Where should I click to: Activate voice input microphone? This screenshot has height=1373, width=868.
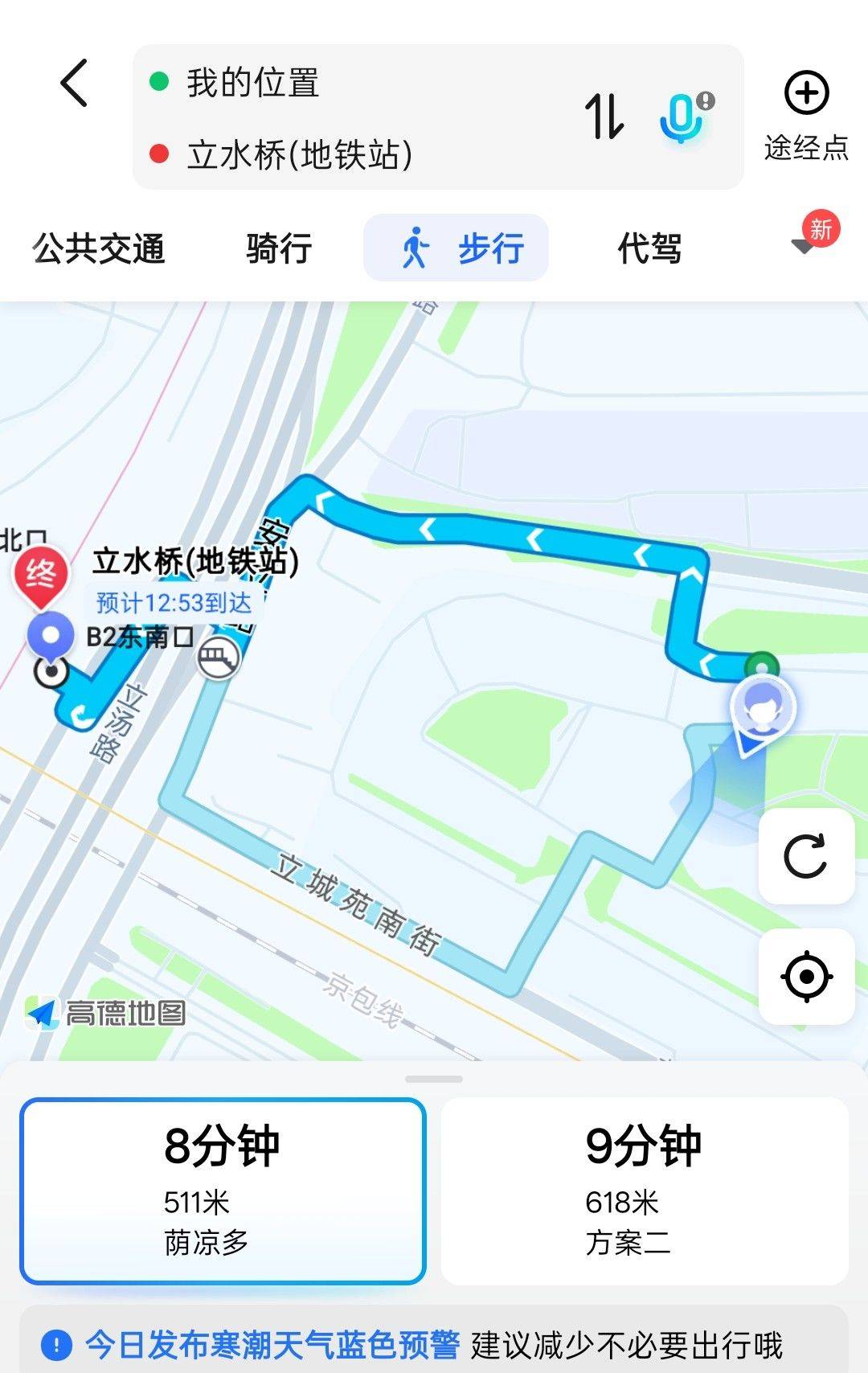click(683, 117)
